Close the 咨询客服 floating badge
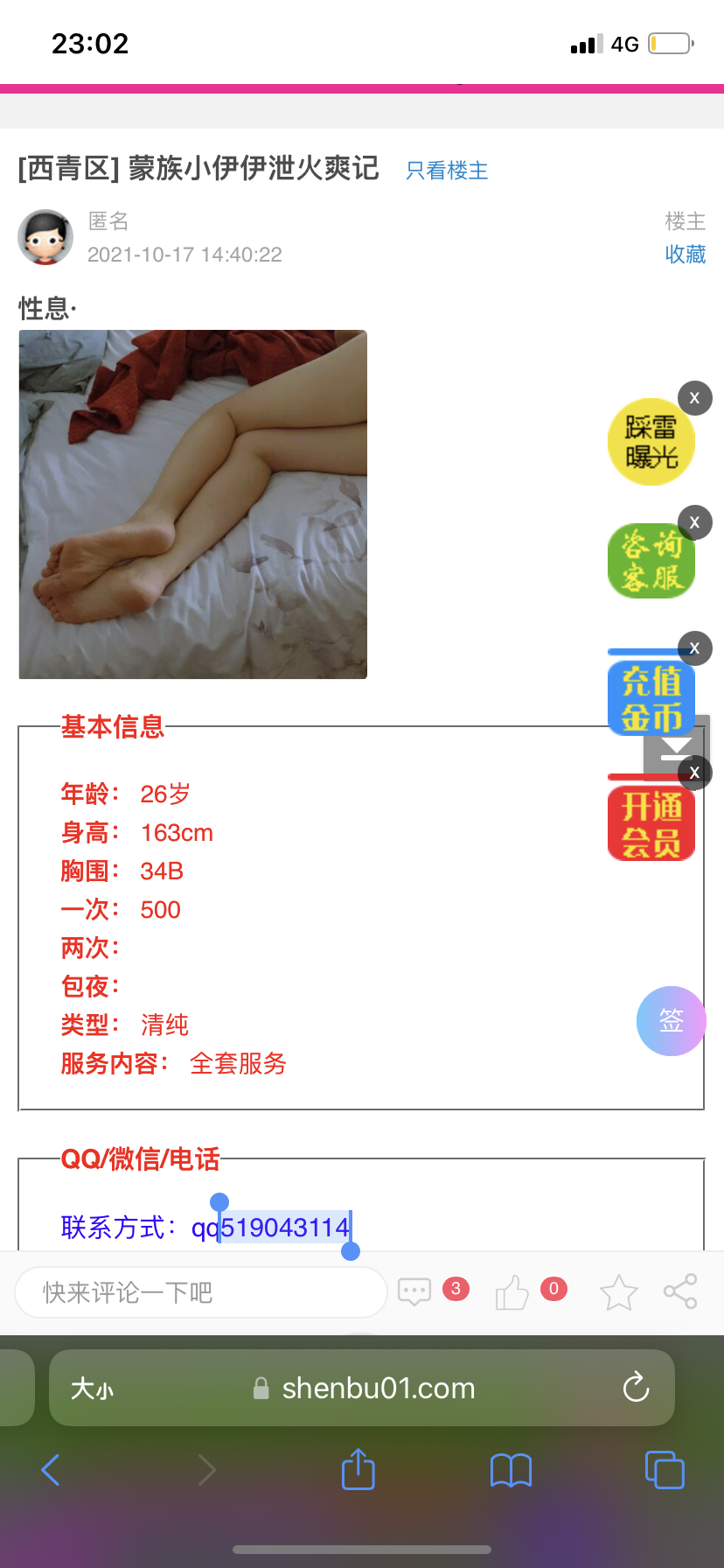724x1568 pixels. tap(694, 522)
